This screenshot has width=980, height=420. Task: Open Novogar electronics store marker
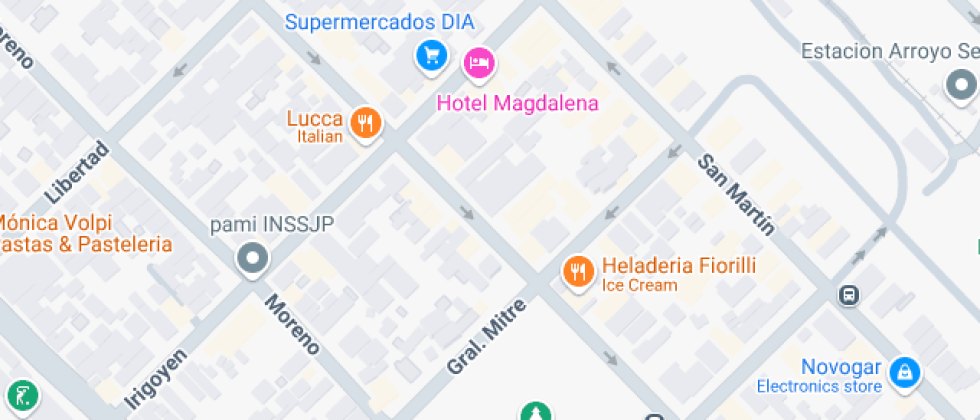tap(904, 373)
